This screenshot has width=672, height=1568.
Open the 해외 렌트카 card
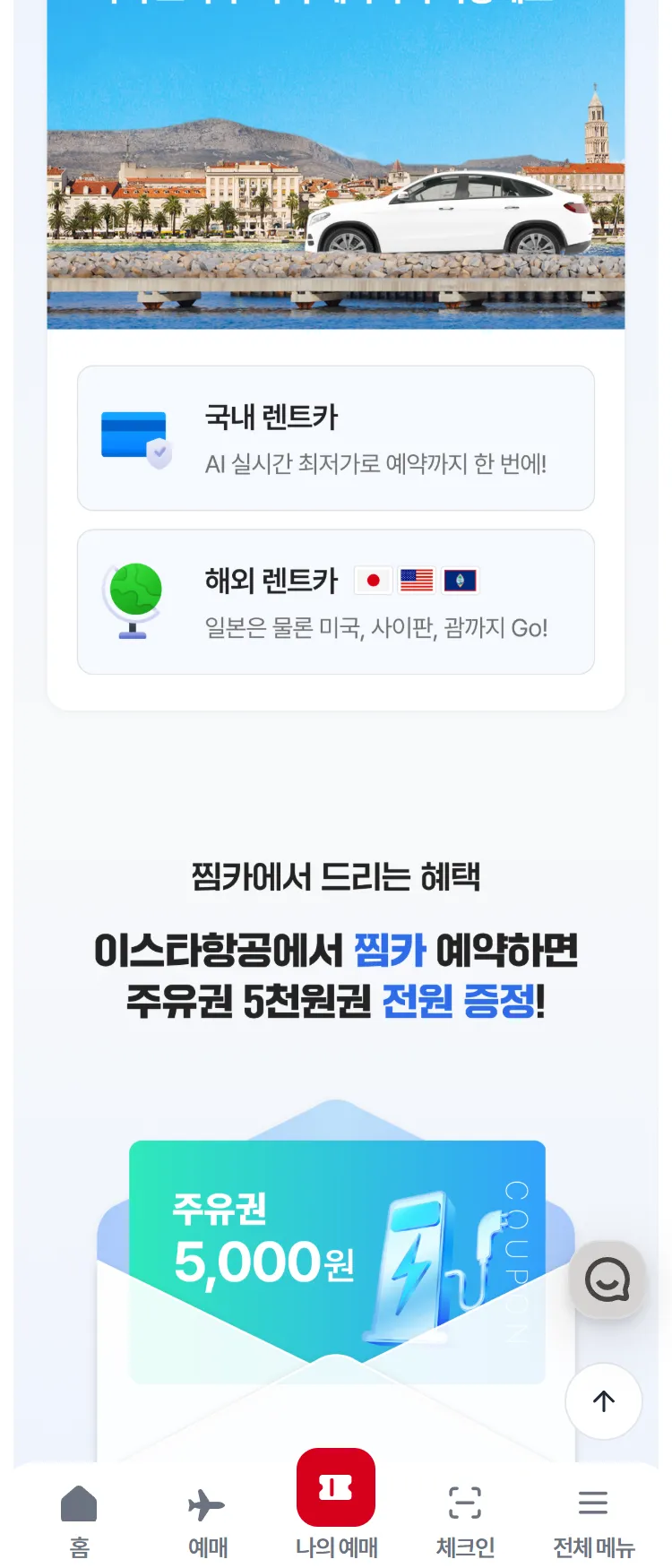(x=336, y=602)
